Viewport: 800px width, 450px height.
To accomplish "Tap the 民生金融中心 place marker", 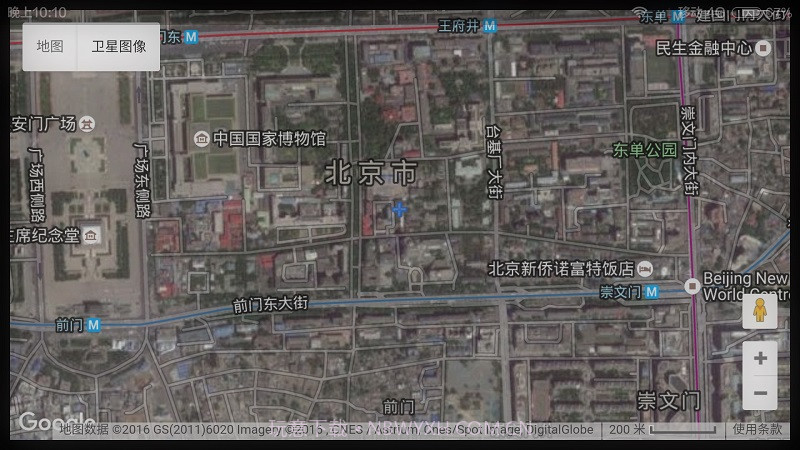I will point(763,47).
